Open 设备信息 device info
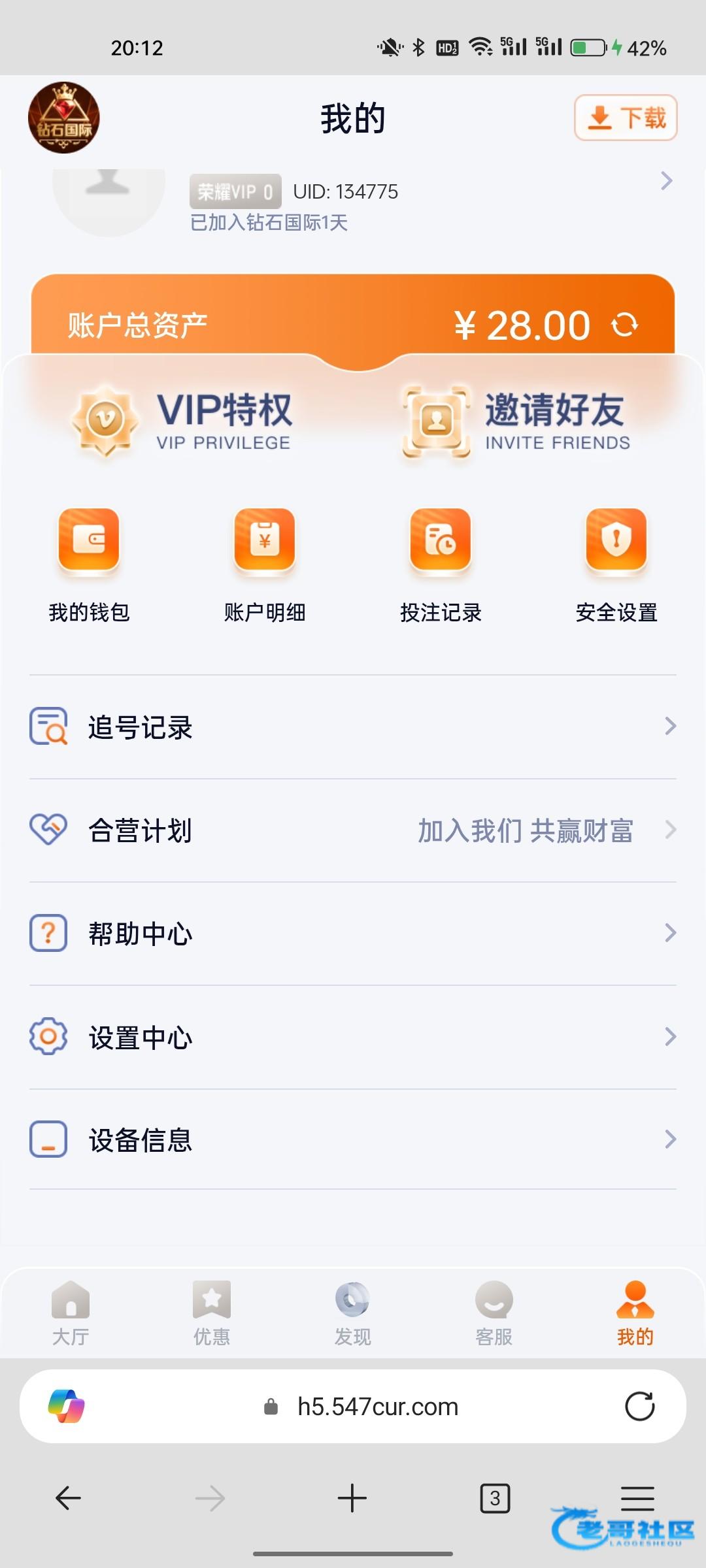Viewport: 706px width, 1568px height. click(353, 1139)
